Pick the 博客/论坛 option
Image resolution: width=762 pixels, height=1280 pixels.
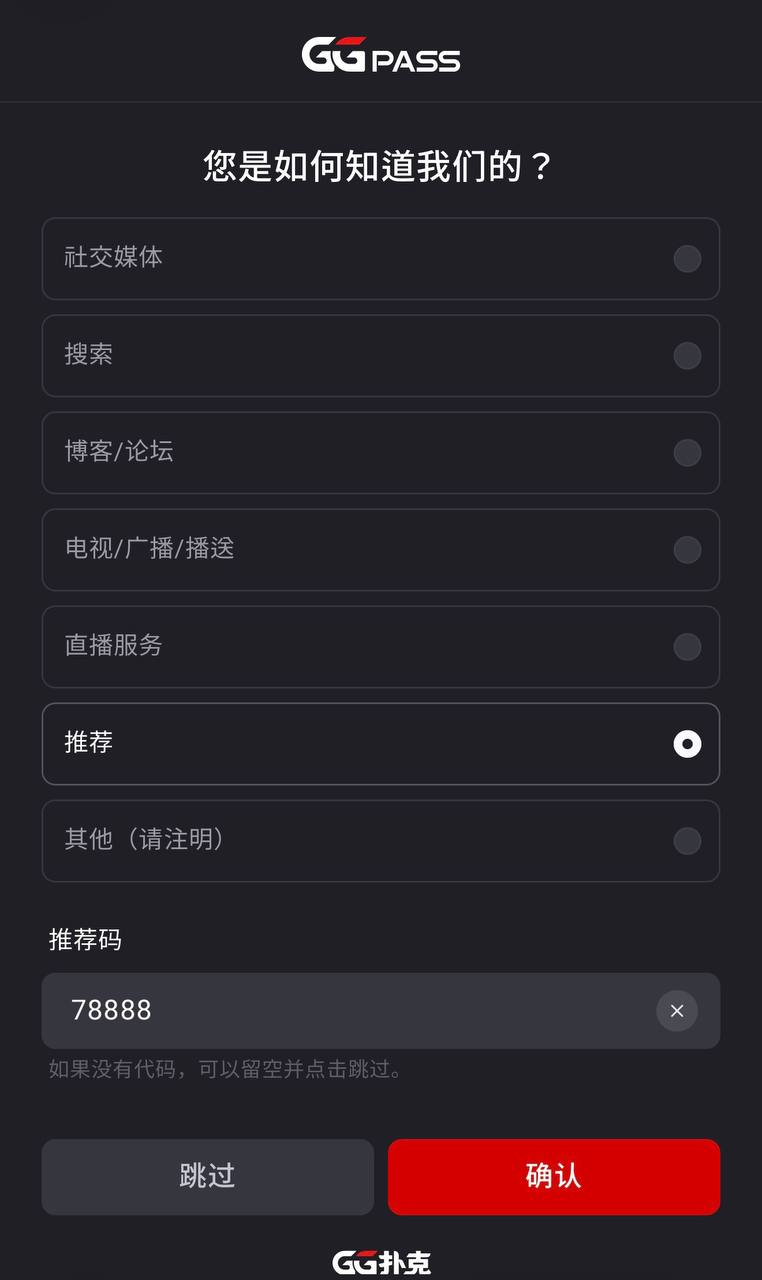[x=380, y=453]
